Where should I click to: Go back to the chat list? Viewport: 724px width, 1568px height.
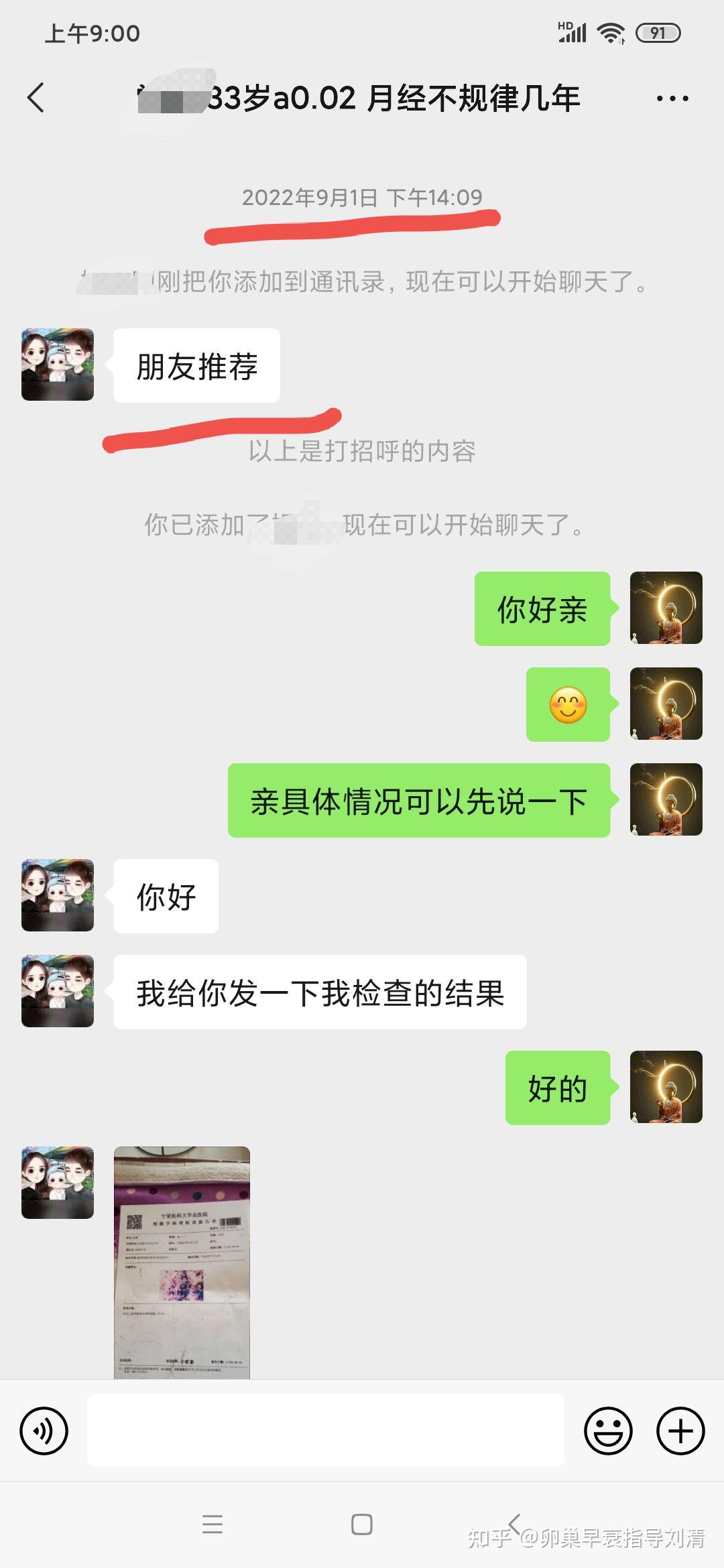point(36,98)
